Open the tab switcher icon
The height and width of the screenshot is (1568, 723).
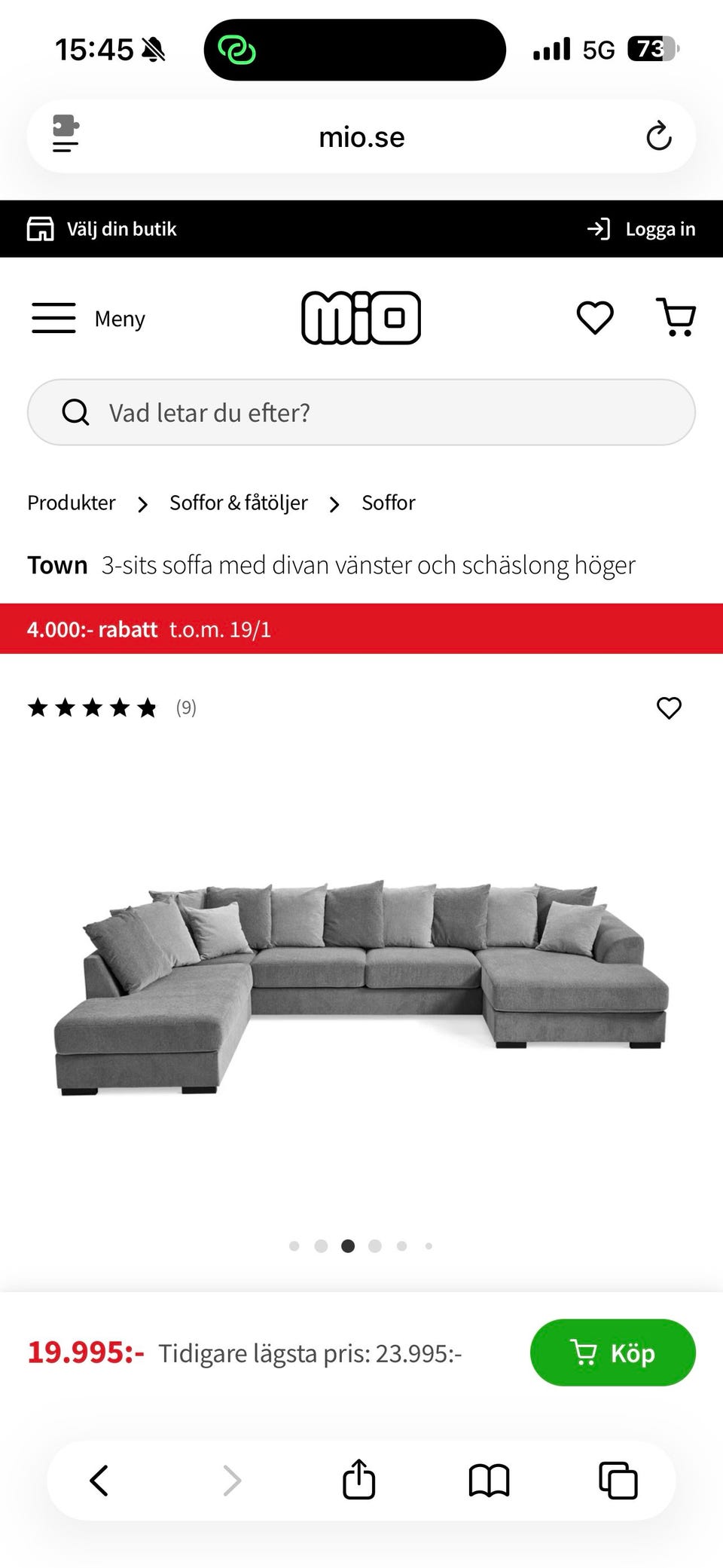tap(619, 1479)
